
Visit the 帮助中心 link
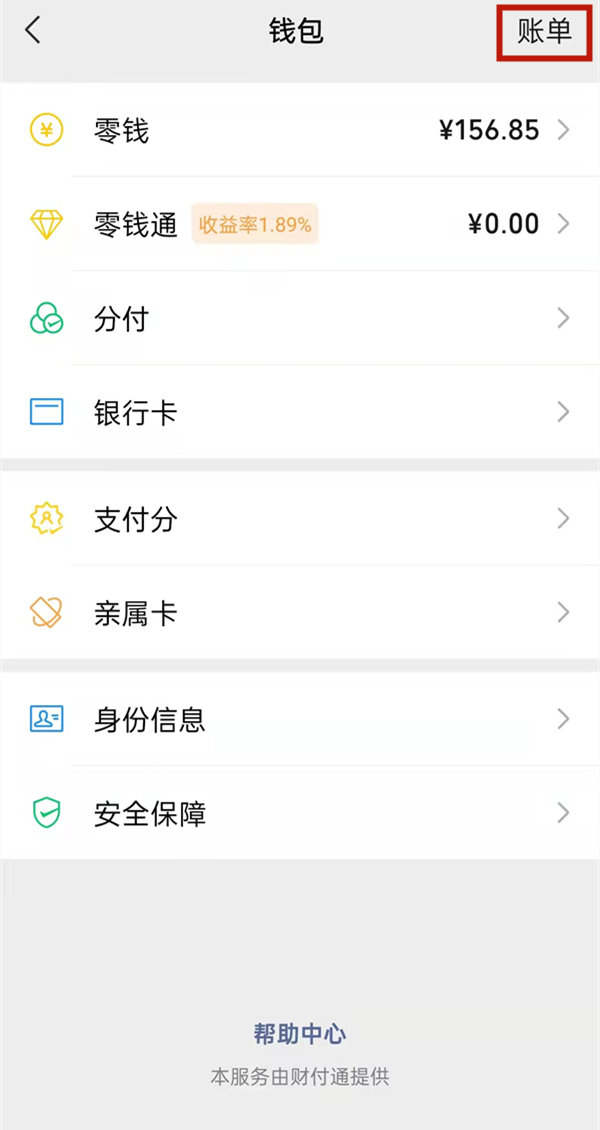(300, 1034)
